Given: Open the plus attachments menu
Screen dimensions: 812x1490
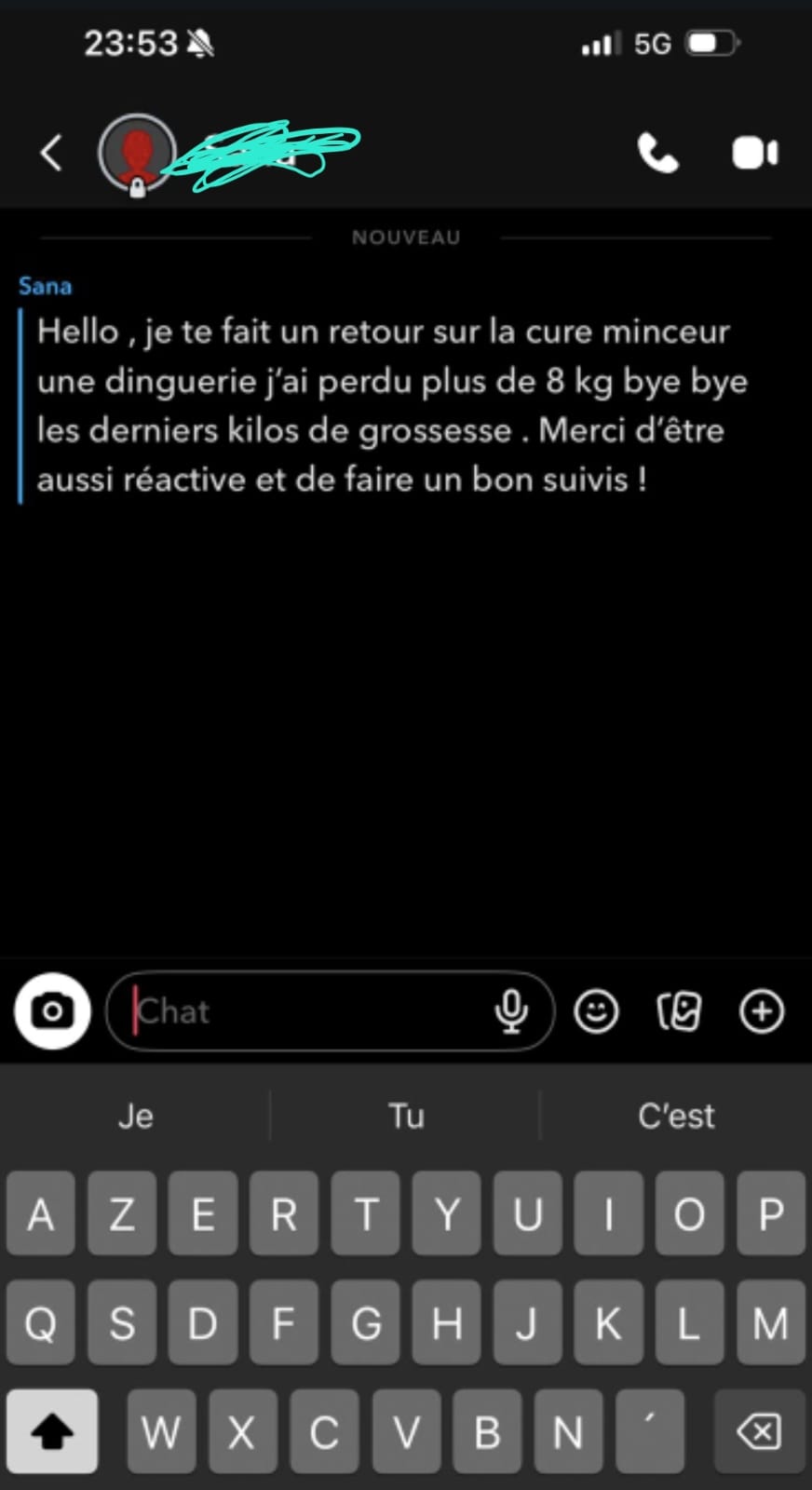Looking at the screenshot, I should [762, 1011].
